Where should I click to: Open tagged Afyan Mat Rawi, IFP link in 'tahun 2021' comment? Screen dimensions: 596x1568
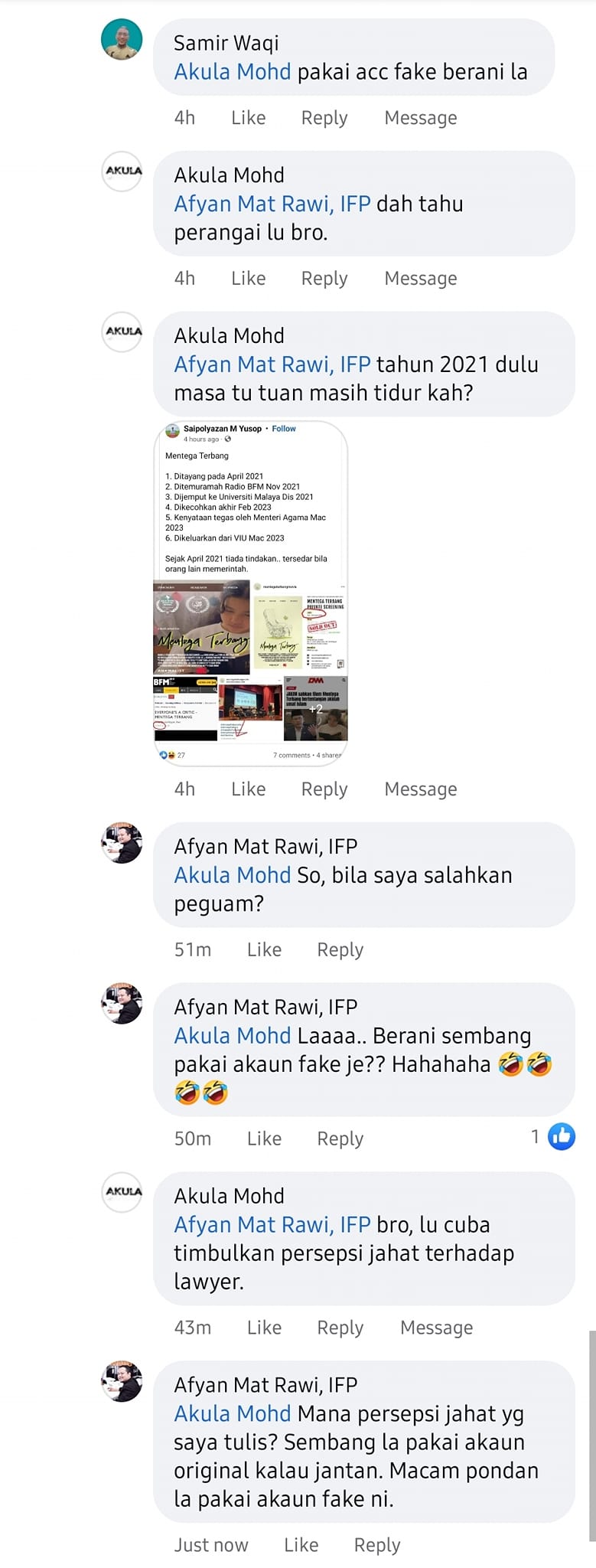(272, 364)
